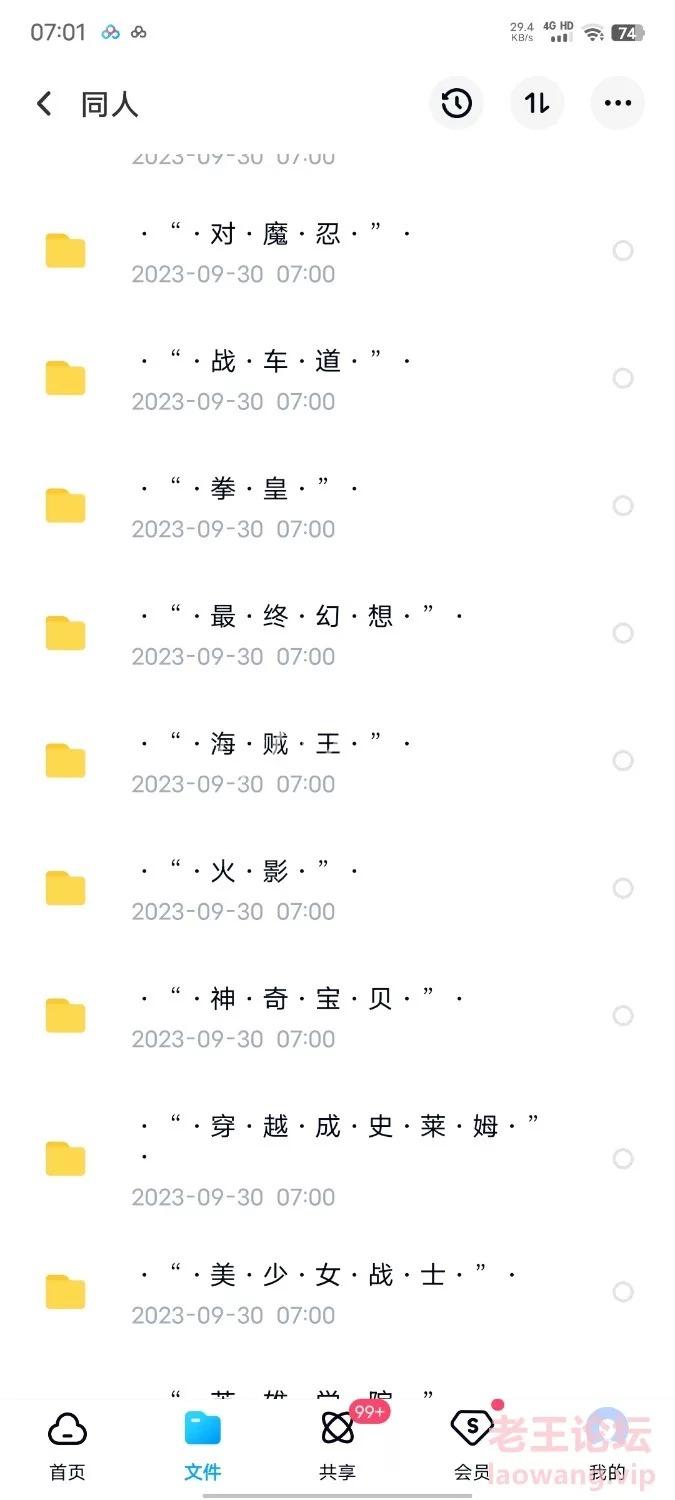Open the sort order options
Image resolution: width=675 pixels, height=1500 pixels.
(538, 103)
